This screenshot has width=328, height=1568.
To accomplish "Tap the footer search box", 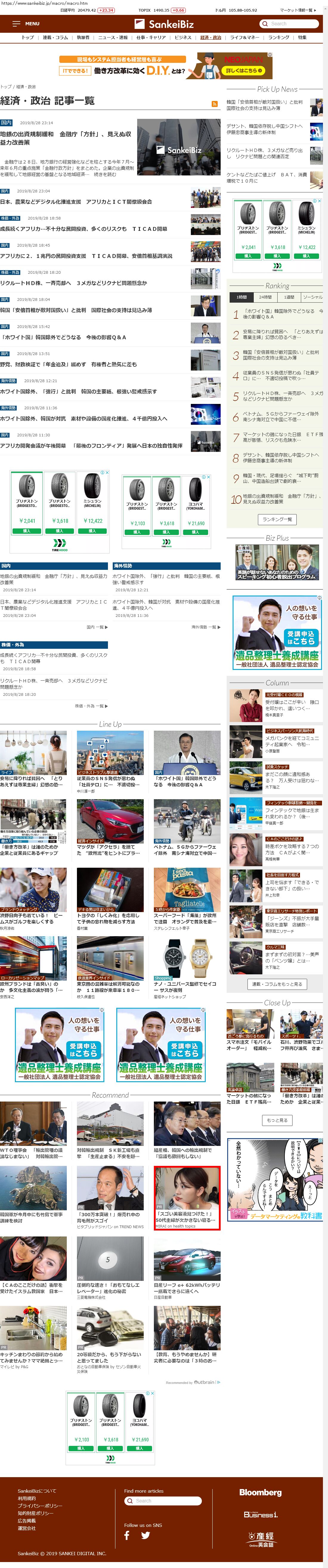I will coord(163,1501).
